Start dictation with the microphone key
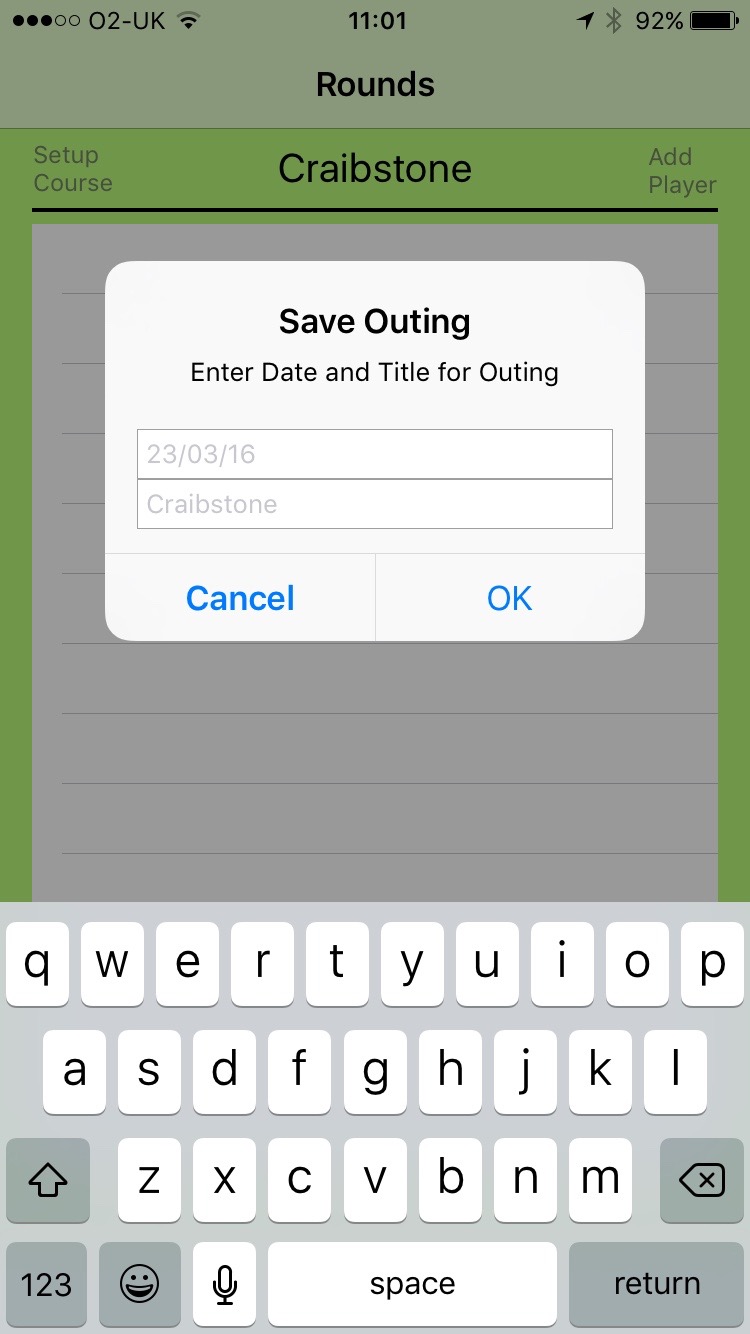The width and height of the screenshot is (750, 1334). pos(225,1285)
